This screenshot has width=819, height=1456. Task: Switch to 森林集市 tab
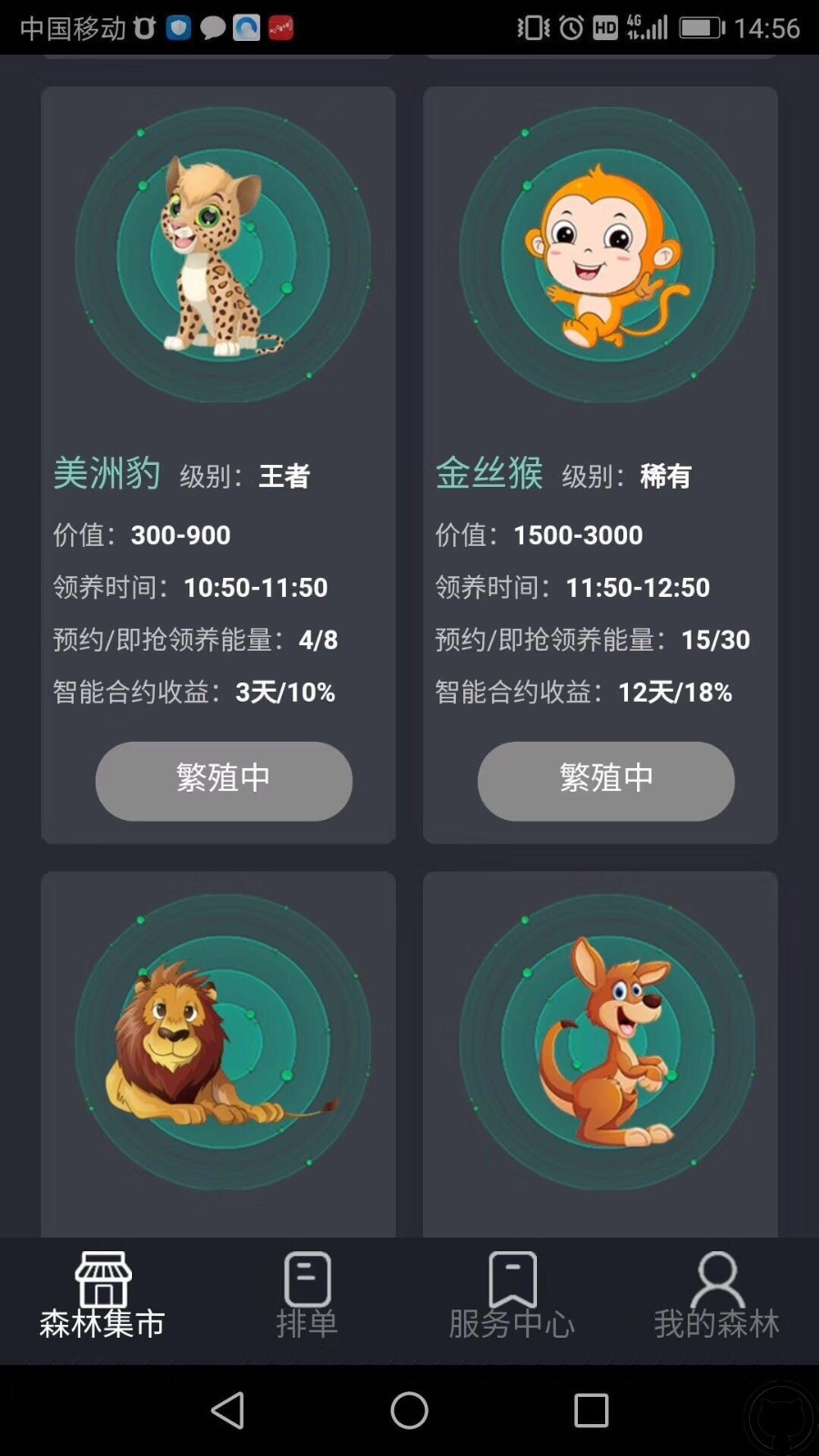(102, 1297)
